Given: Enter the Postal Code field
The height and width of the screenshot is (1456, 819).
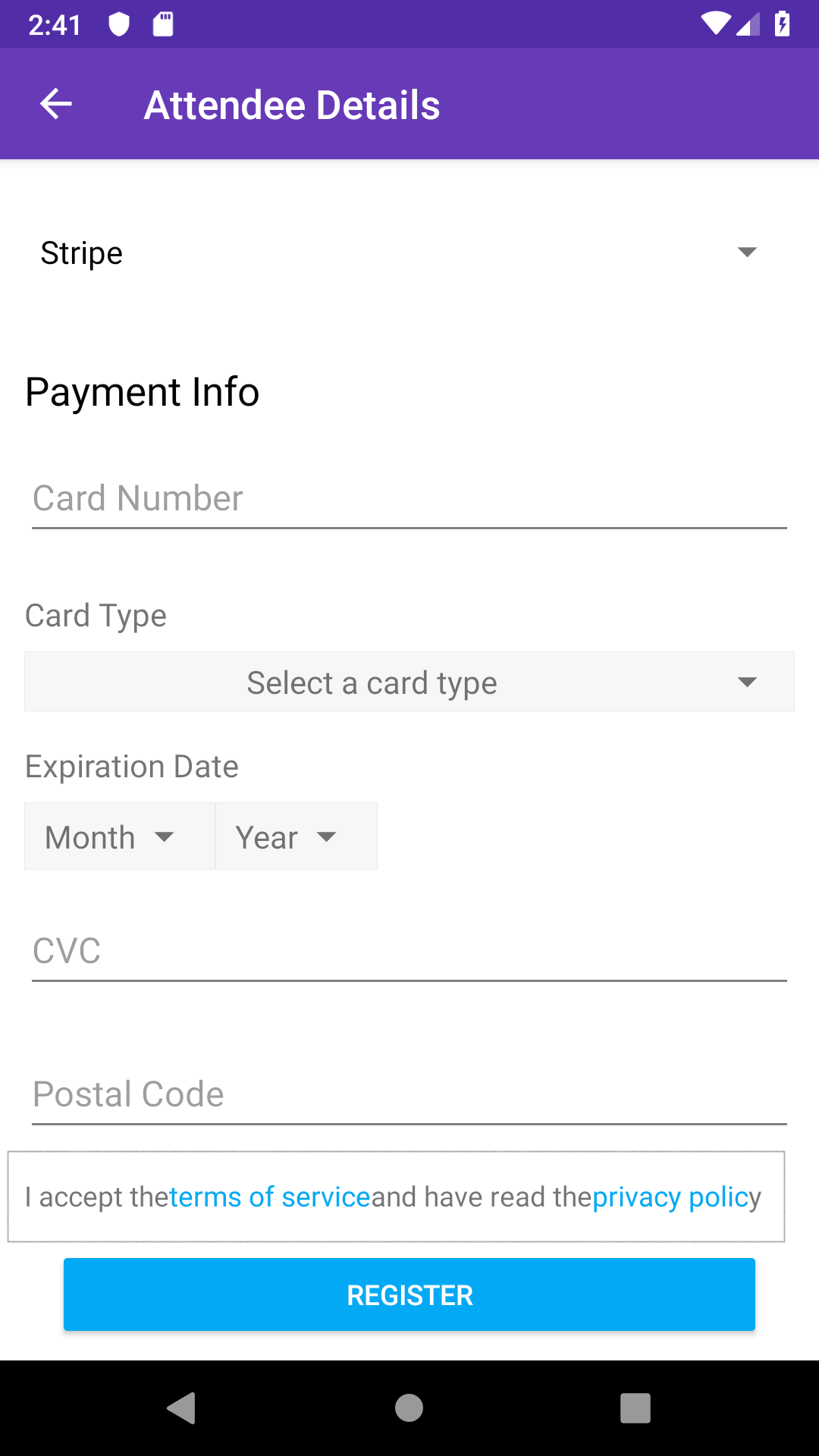Looking at the screenshot, I should [x=409, y=1094].
